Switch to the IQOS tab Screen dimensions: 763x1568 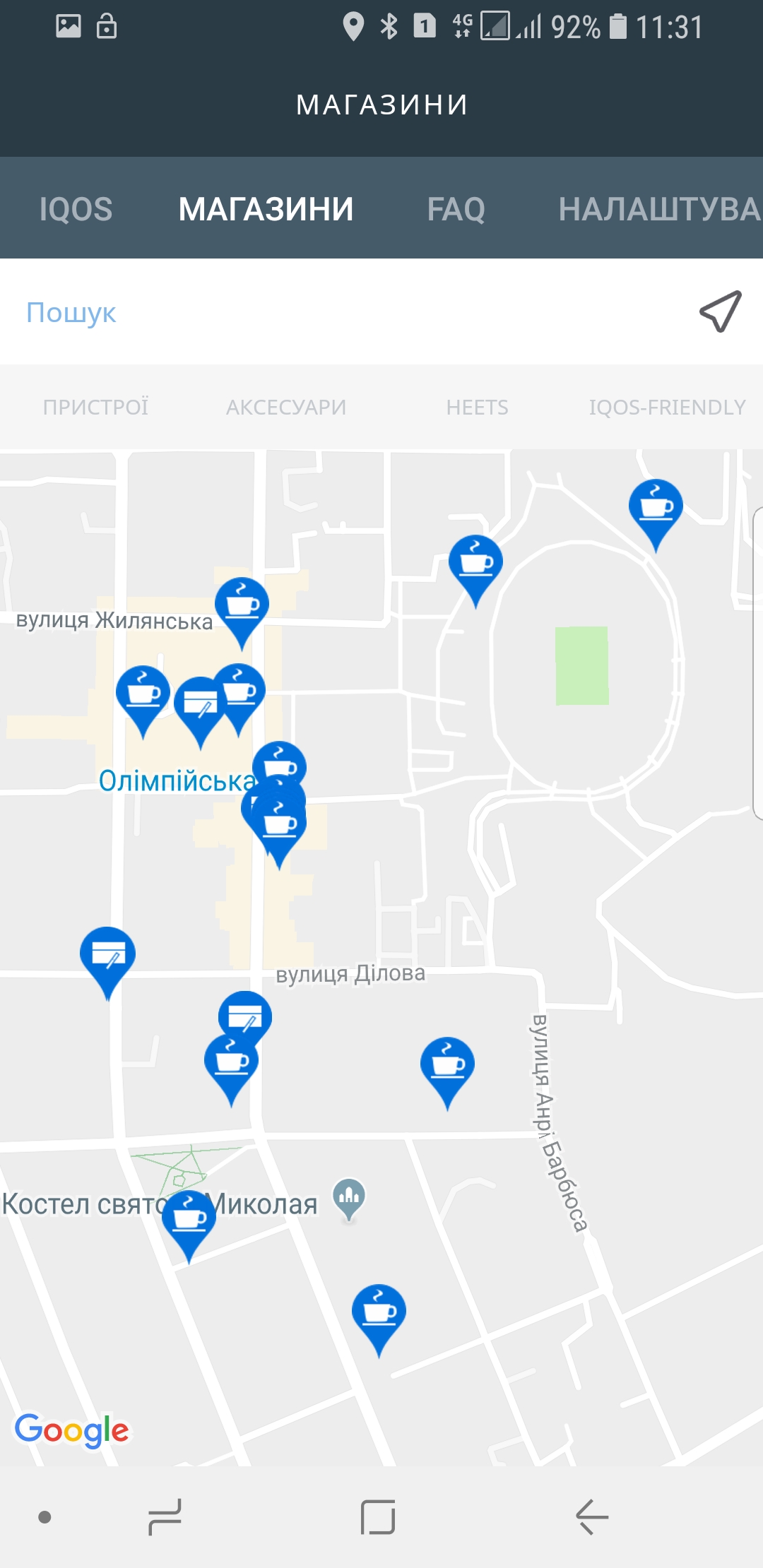click(76, 209)
